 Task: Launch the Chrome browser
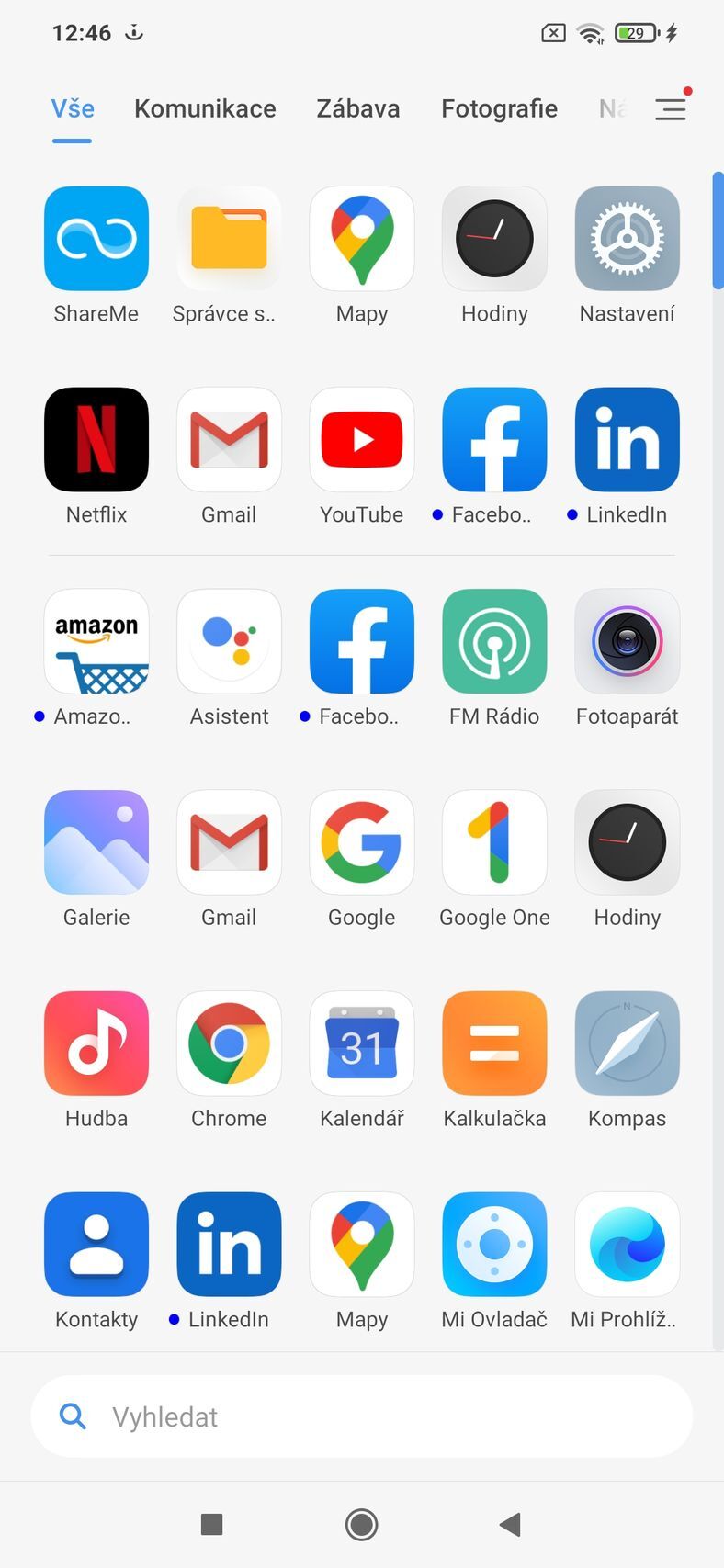[x=229, y=1043]
